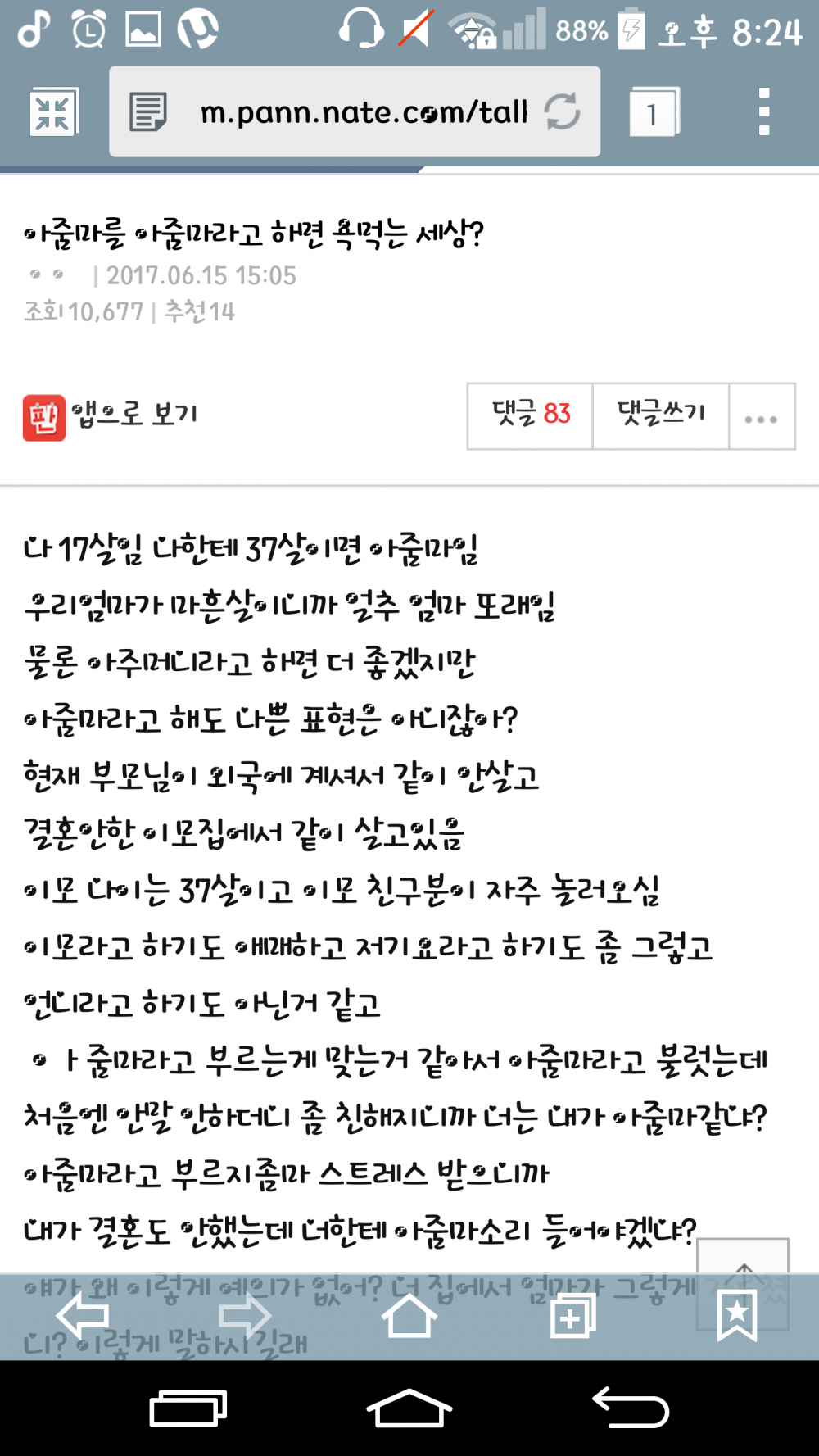Write a comment with 댓글쓰기

[x=660, y=416]
